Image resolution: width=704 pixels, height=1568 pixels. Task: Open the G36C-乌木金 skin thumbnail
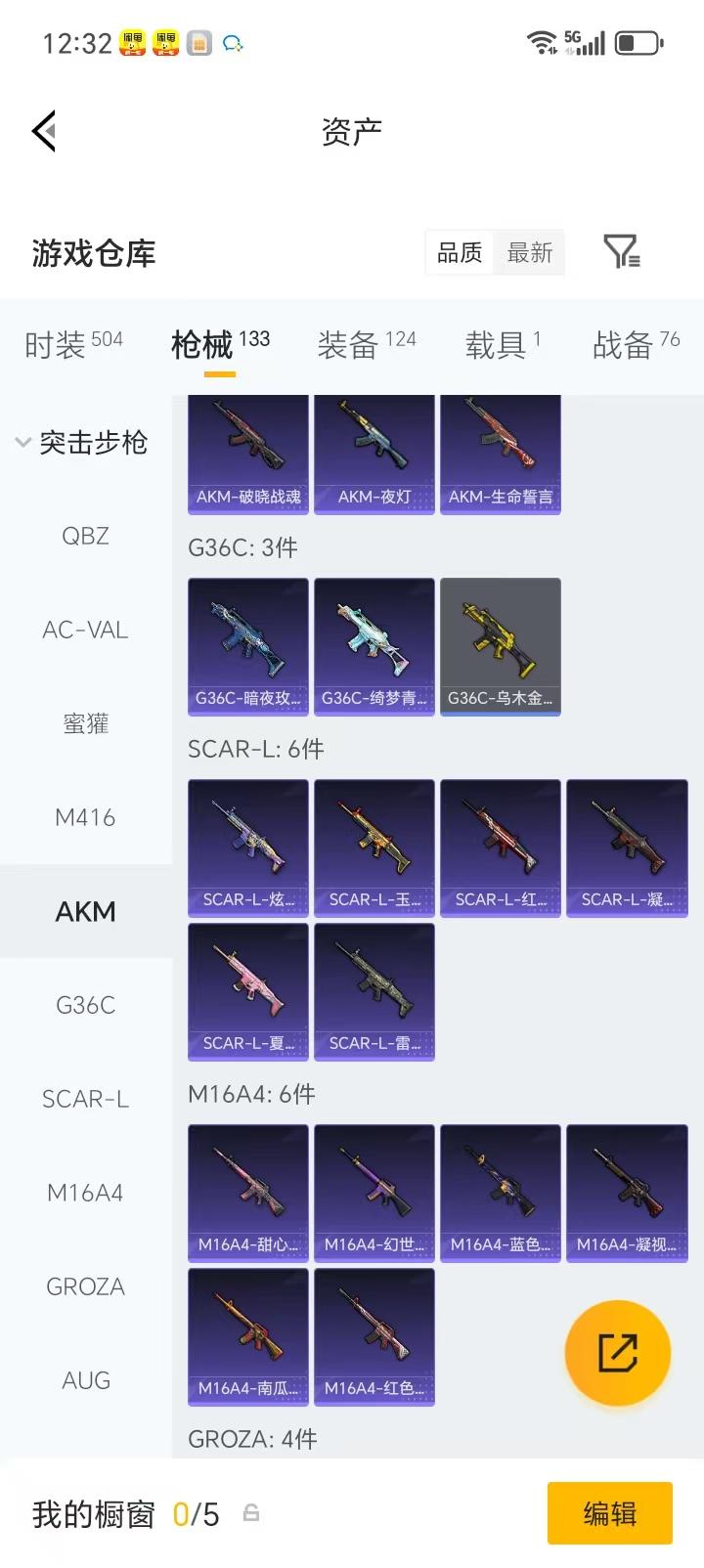coord(501,647)
